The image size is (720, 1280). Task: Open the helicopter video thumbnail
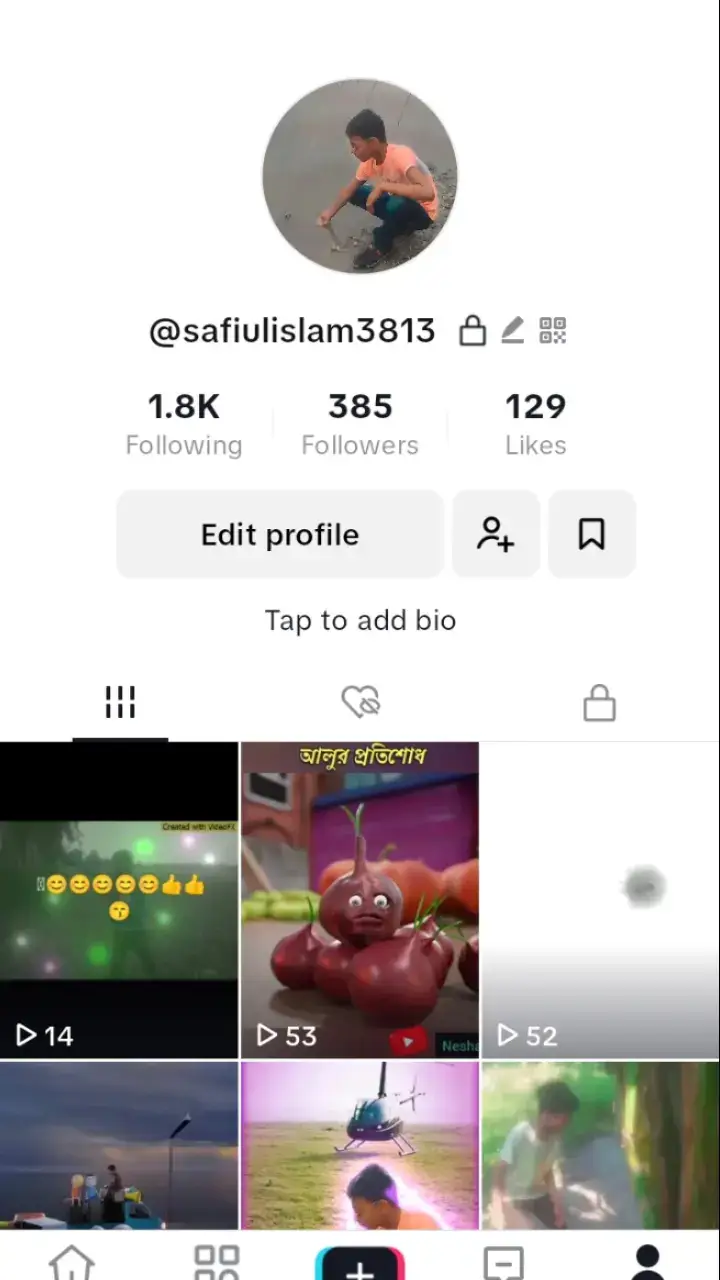tap(360, 1145)
